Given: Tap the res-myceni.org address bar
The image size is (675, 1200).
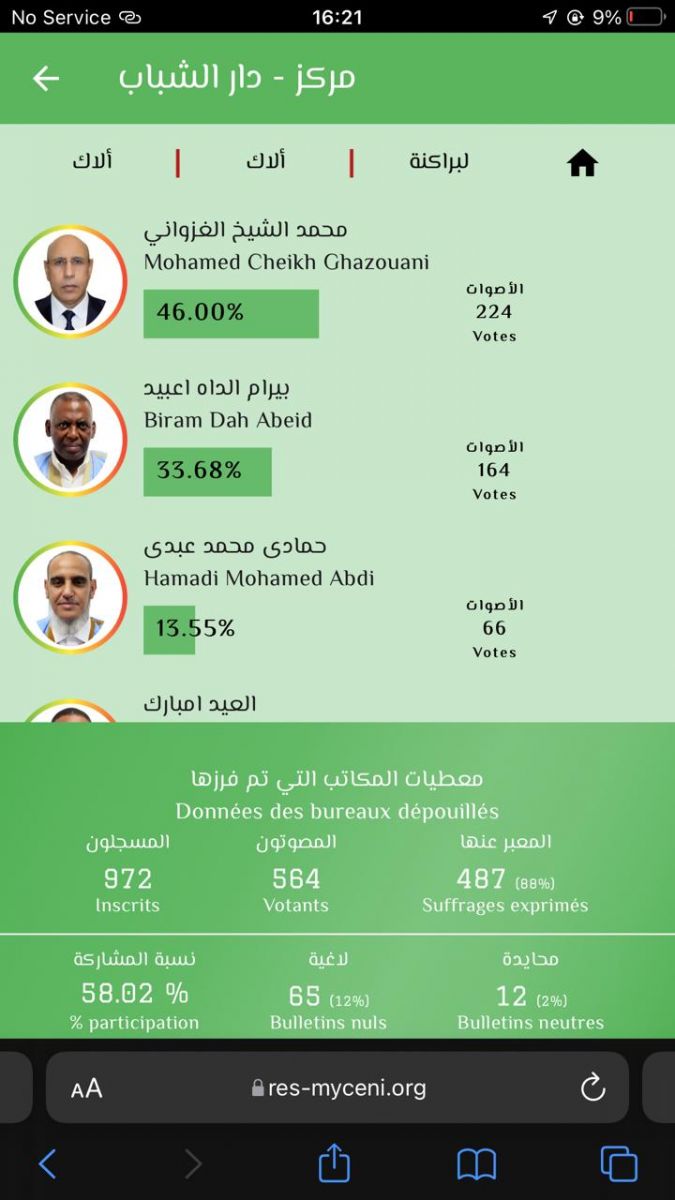Looking at the screenshot, I should 340,1088.
